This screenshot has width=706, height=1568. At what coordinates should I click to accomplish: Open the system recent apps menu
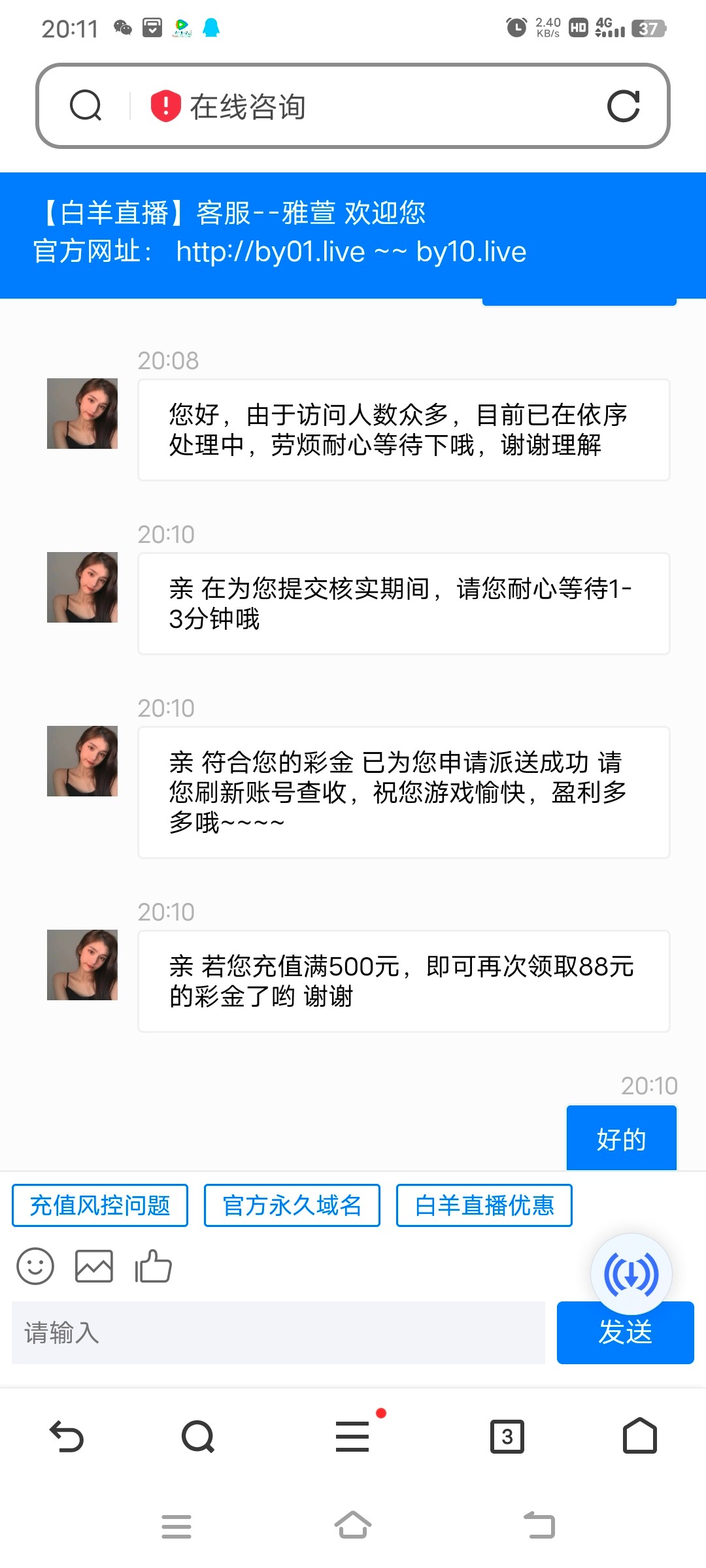pyautogui.click(x=176, y=1526)
